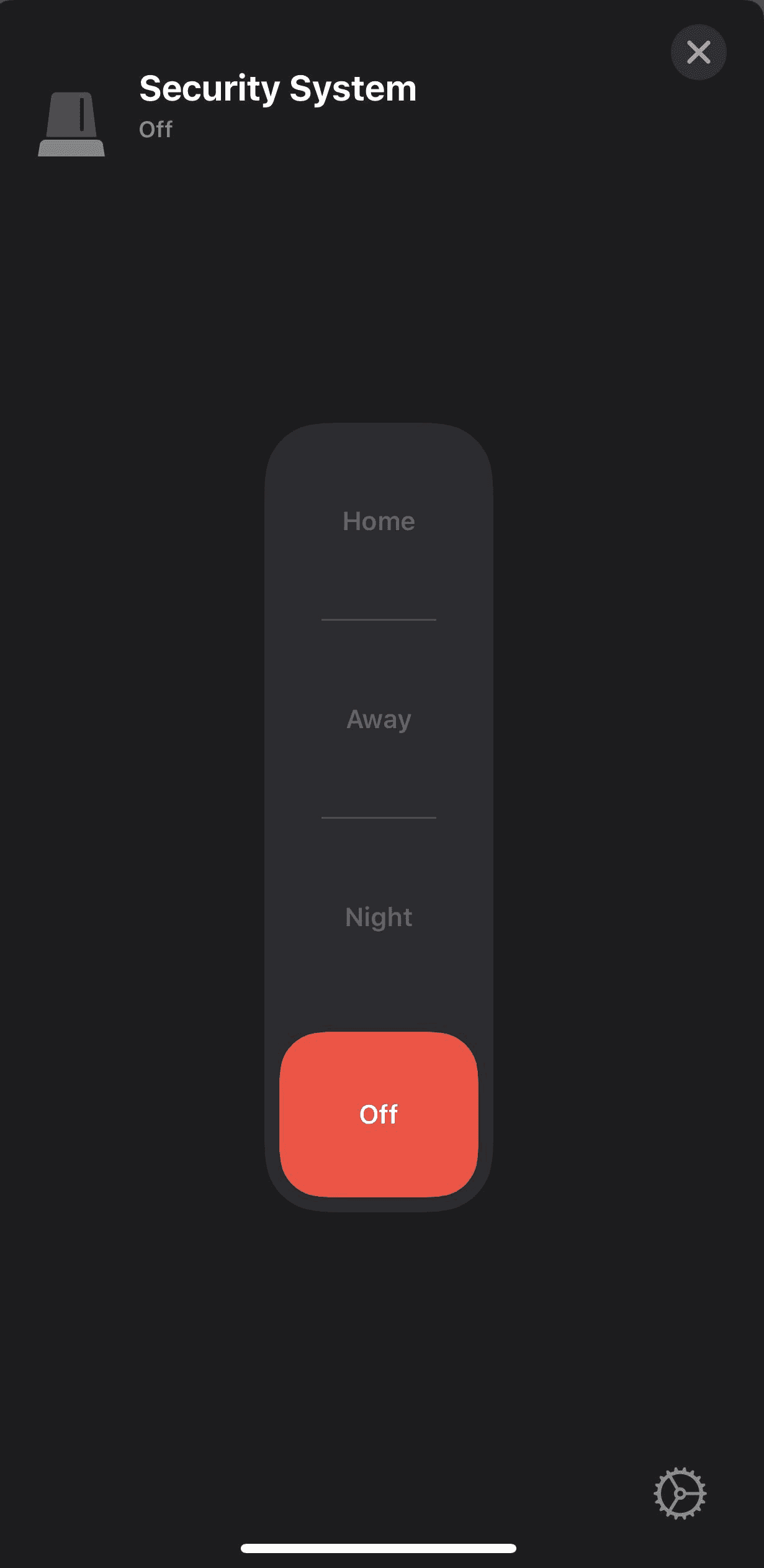
Task: Close the Security System panel
Action: [x=698, y=52]
